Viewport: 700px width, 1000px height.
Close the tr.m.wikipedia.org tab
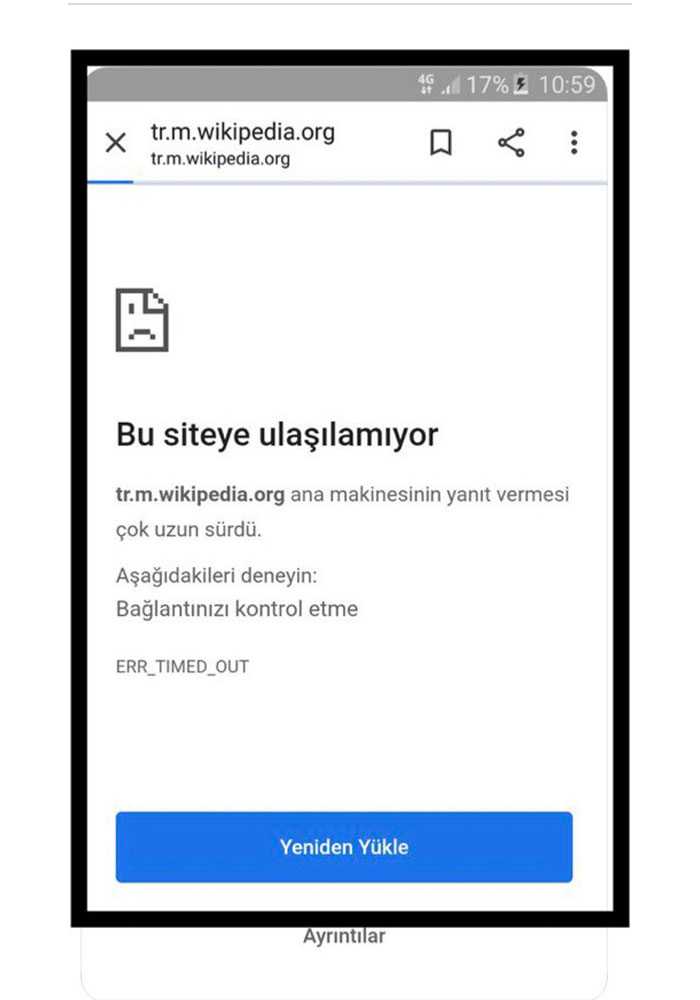point(116,143)
